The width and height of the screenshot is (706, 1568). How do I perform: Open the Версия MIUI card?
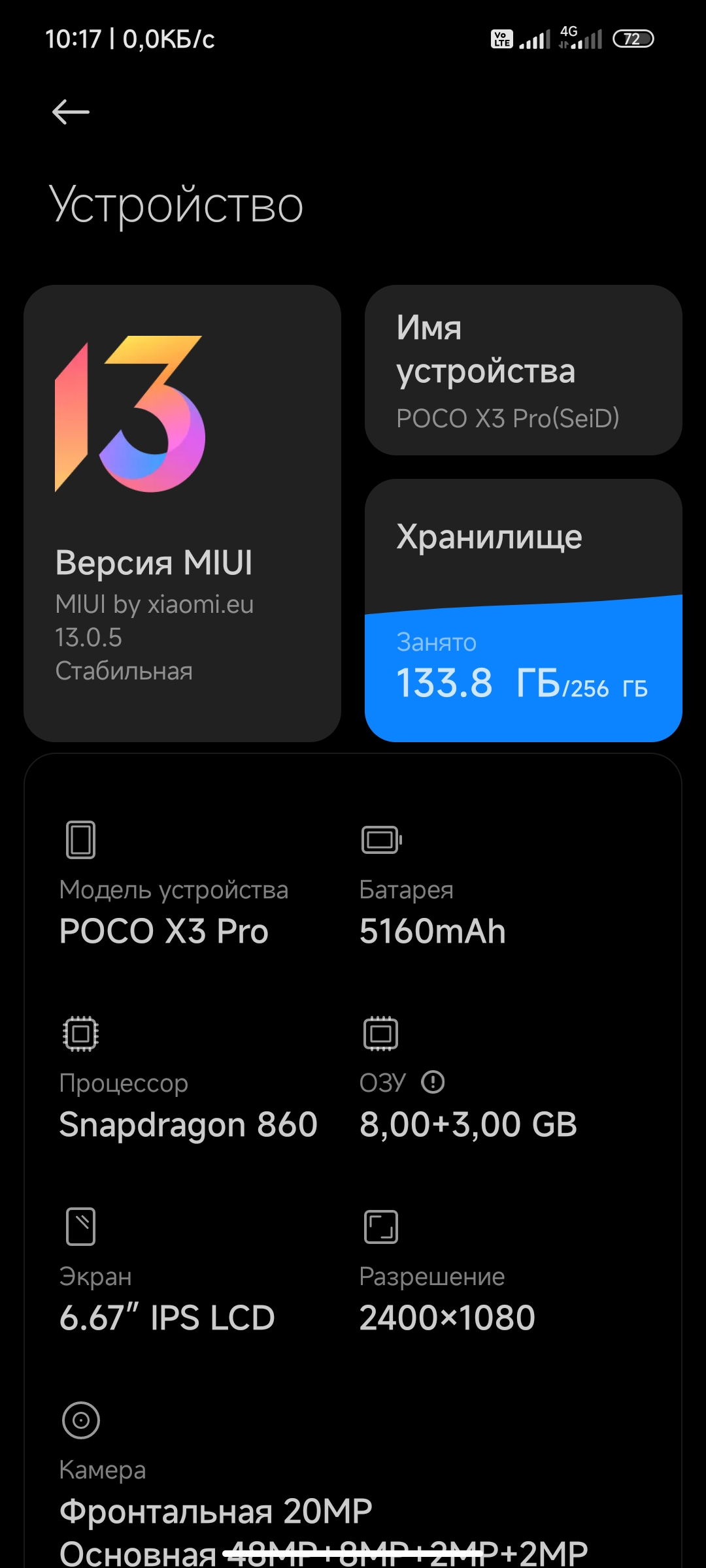(x=182, y=513)
